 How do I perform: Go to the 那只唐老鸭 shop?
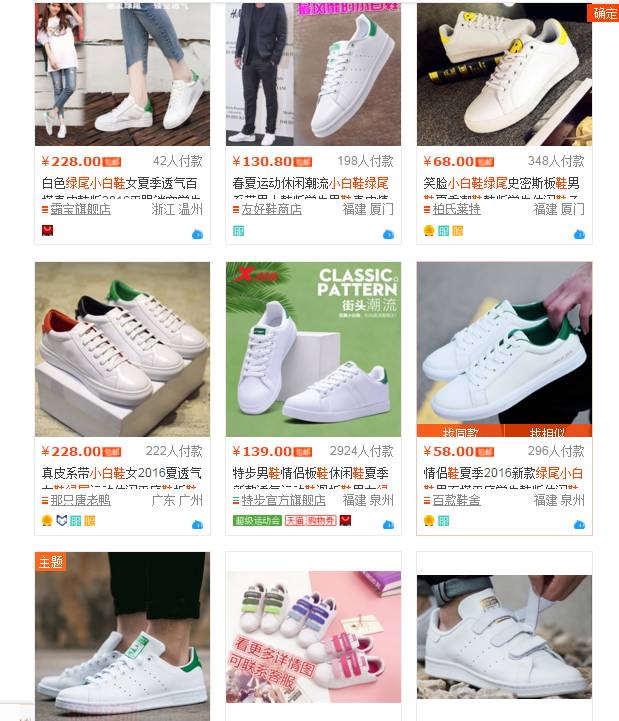point(81,500)
